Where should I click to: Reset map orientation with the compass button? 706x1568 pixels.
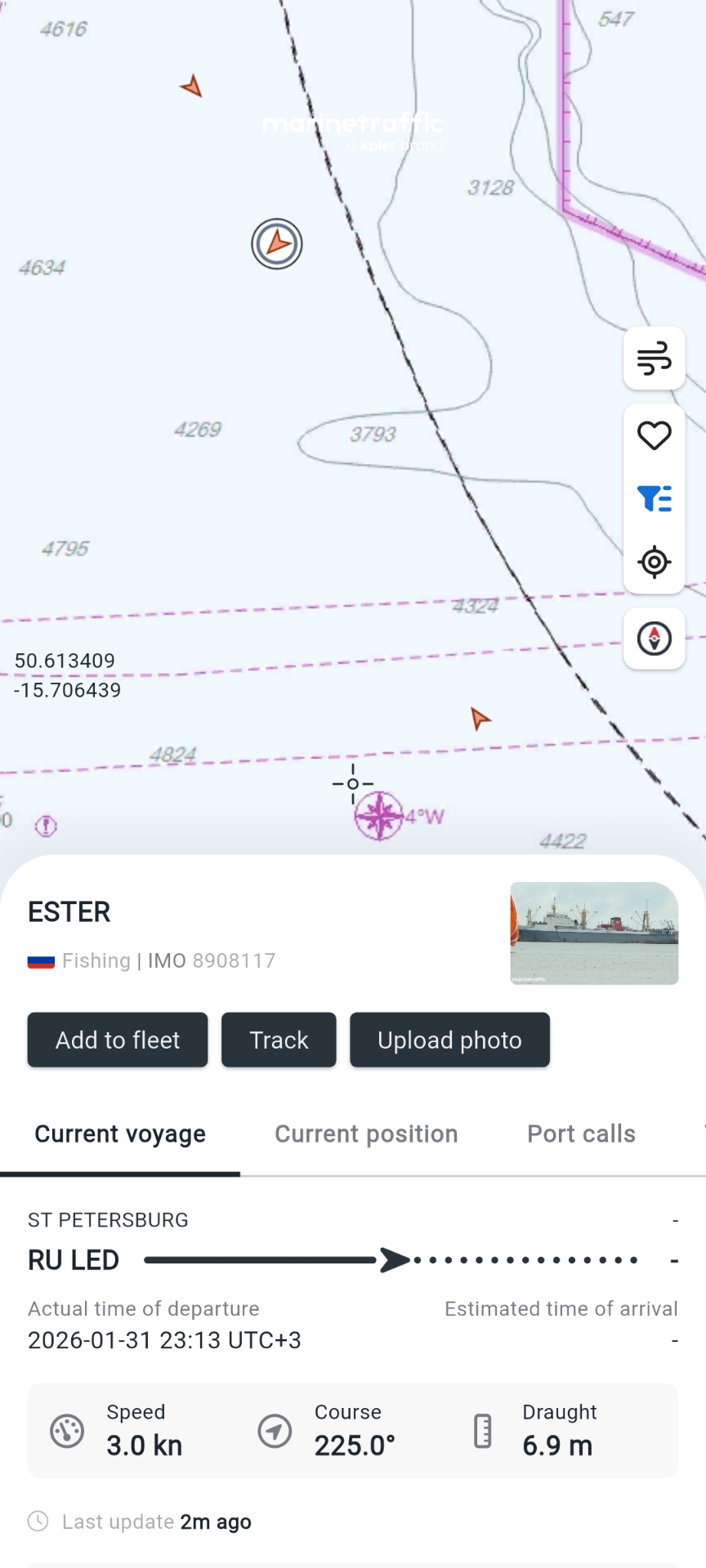point(654,639)
